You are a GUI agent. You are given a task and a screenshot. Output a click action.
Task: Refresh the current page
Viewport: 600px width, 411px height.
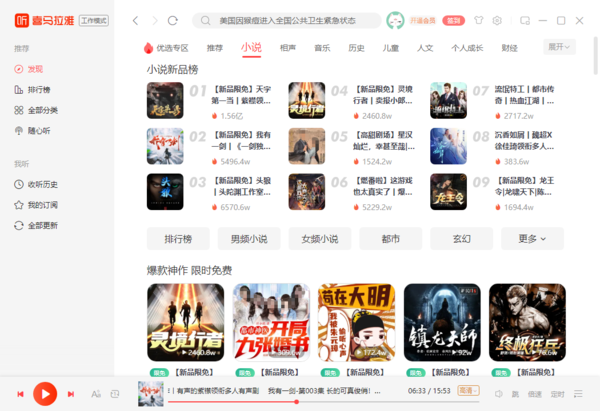[x=172, y=20]
